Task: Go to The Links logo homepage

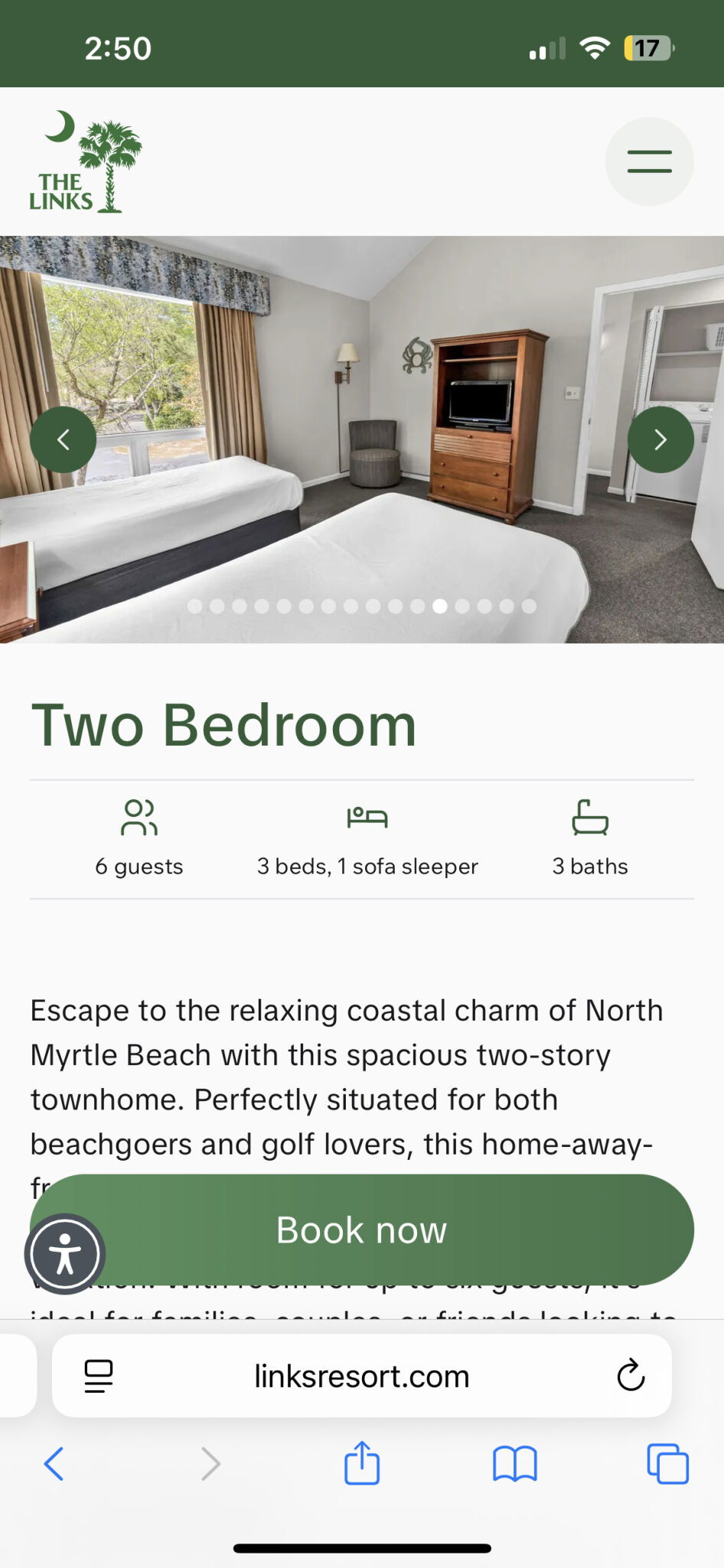Action: pyautogui.click(x=85, y=162)
